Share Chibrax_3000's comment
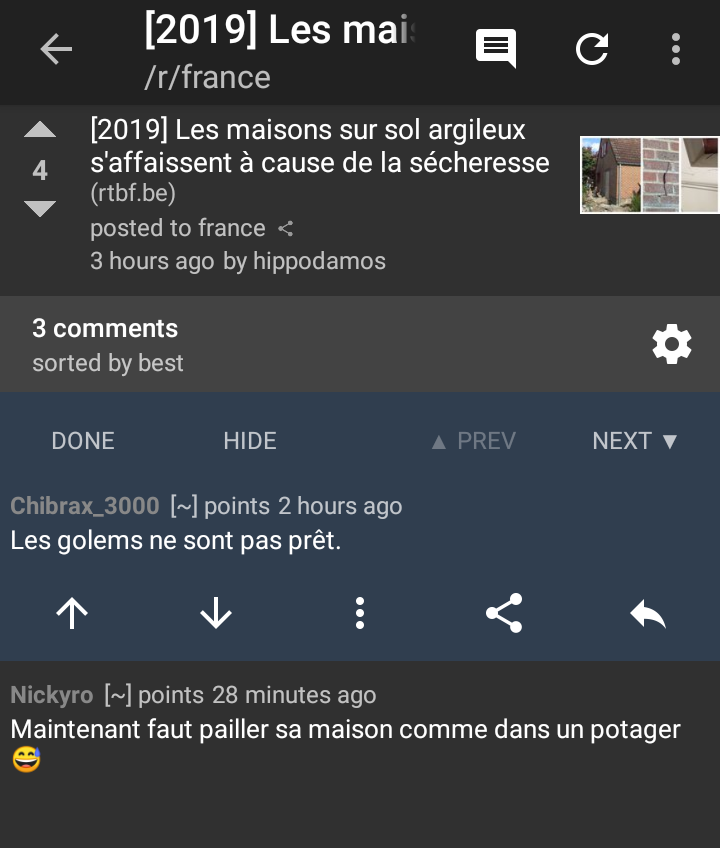 point(504,613)
